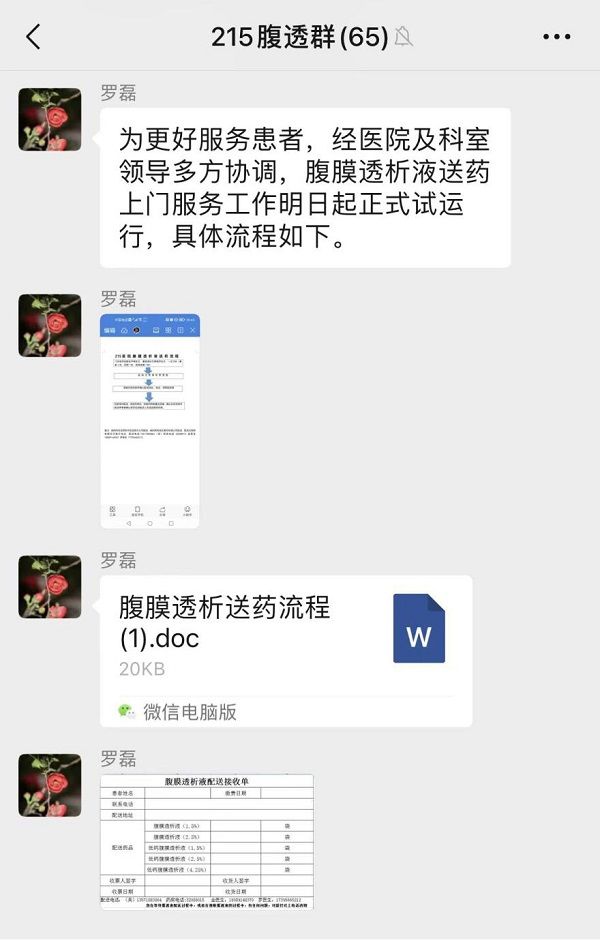Open the flowchart screenshot image message
The image size is (600, 940).
[x=149, y=421]
